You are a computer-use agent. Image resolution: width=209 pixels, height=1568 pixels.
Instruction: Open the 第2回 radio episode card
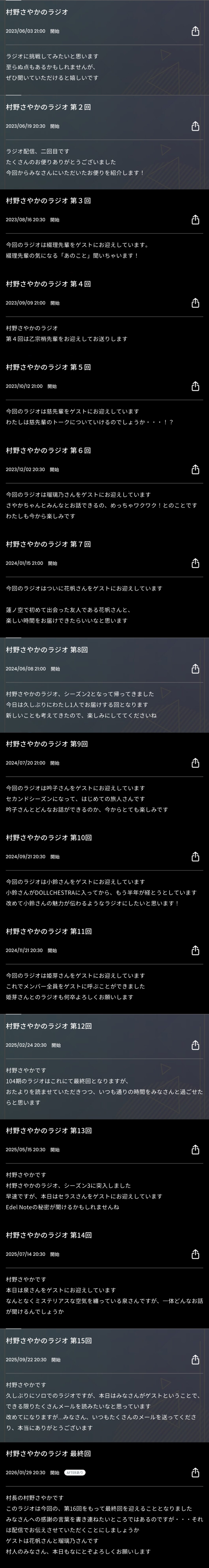click(91, 152)
